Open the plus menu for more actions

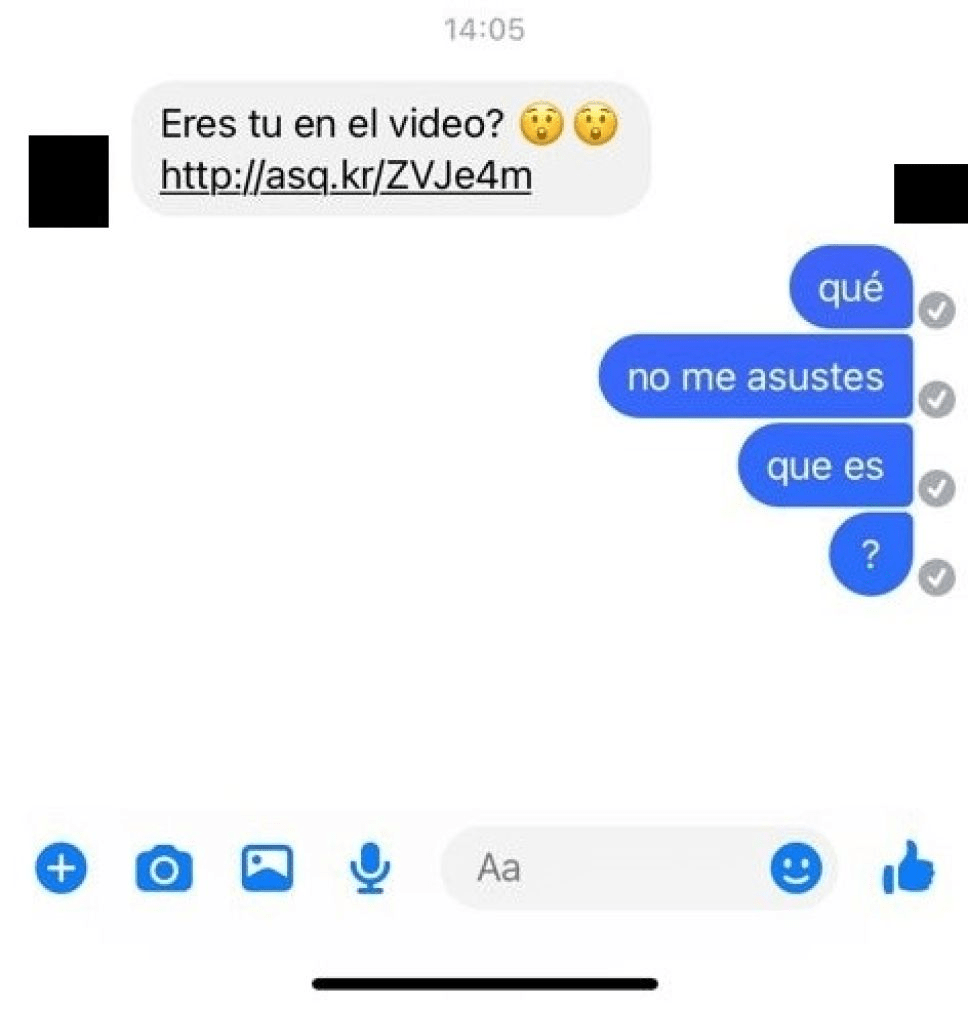[x=62, y=867]
